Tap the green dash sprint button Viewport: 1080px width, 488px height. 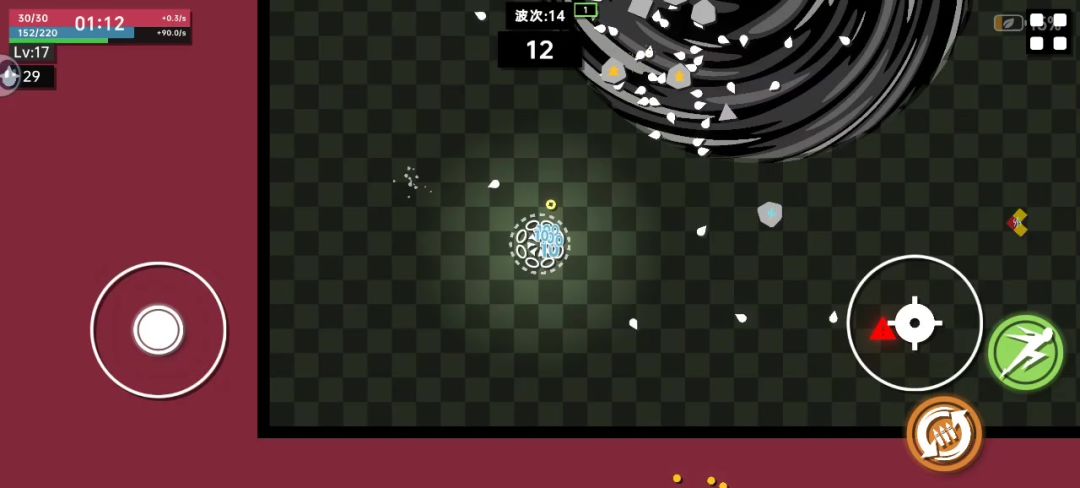tap(1025, 352)
